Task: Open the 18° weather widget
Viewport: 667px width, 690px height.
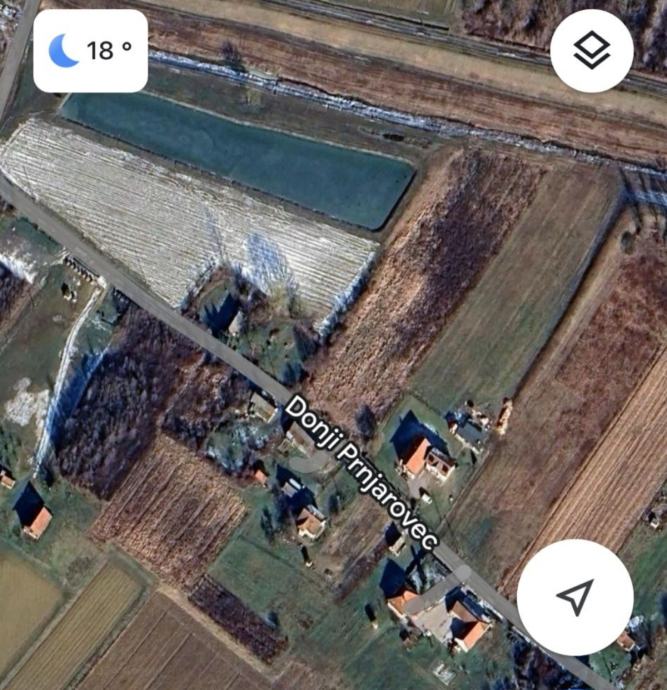Action: tap(90, 51)
